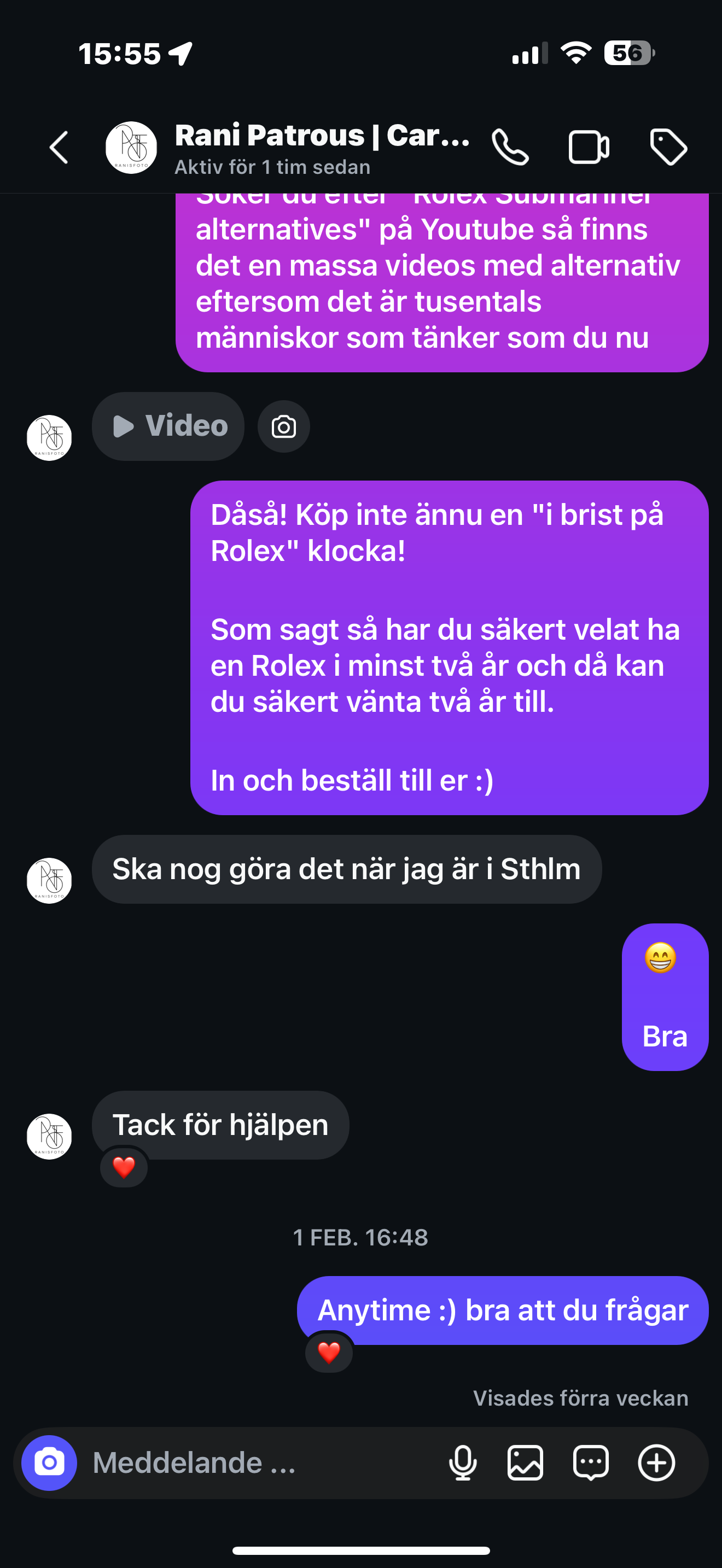Open camera from message bar
This screenshot has height=1568, width=722.
click(x=49, y=1462)
